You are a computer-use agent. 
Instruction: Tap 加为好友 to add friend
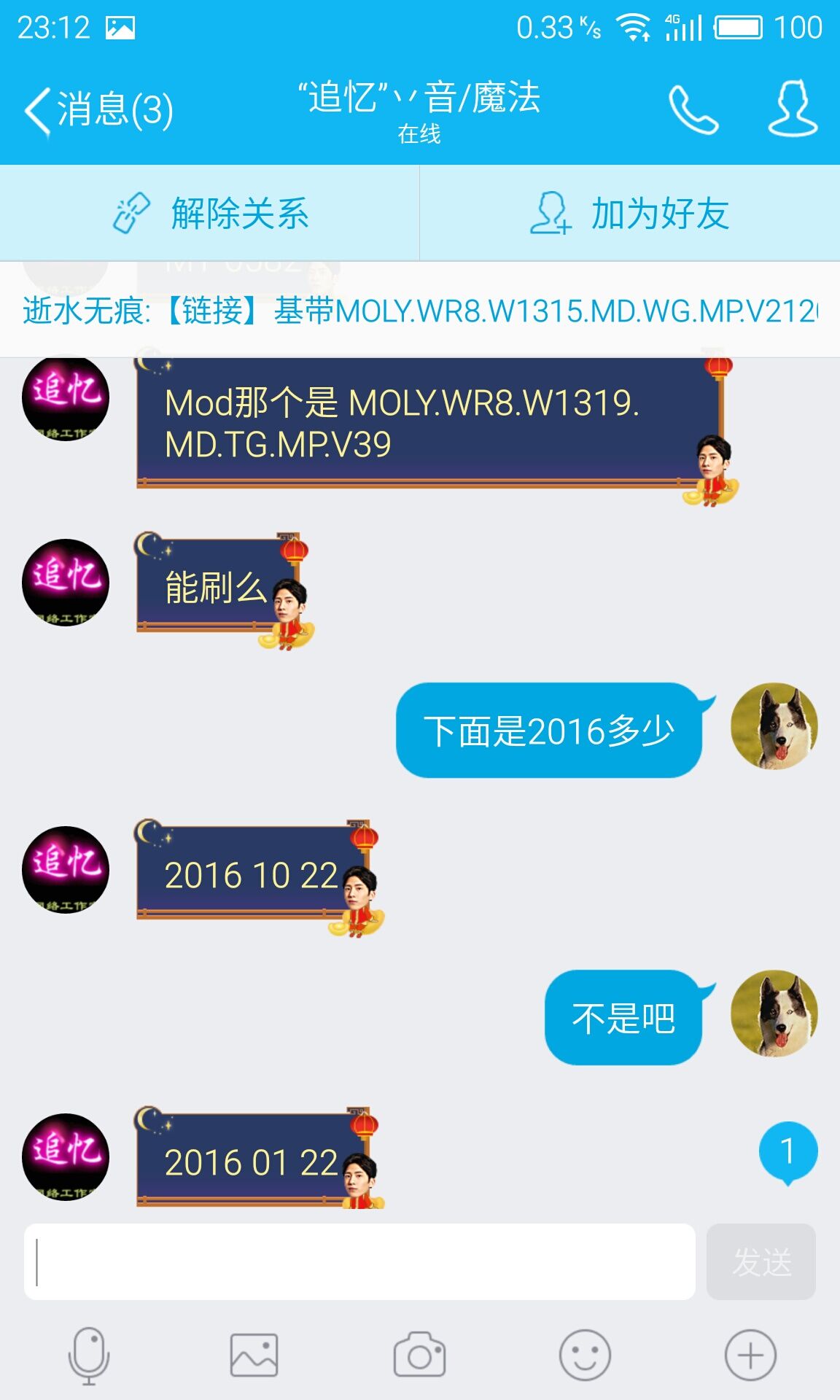(630, 214)
